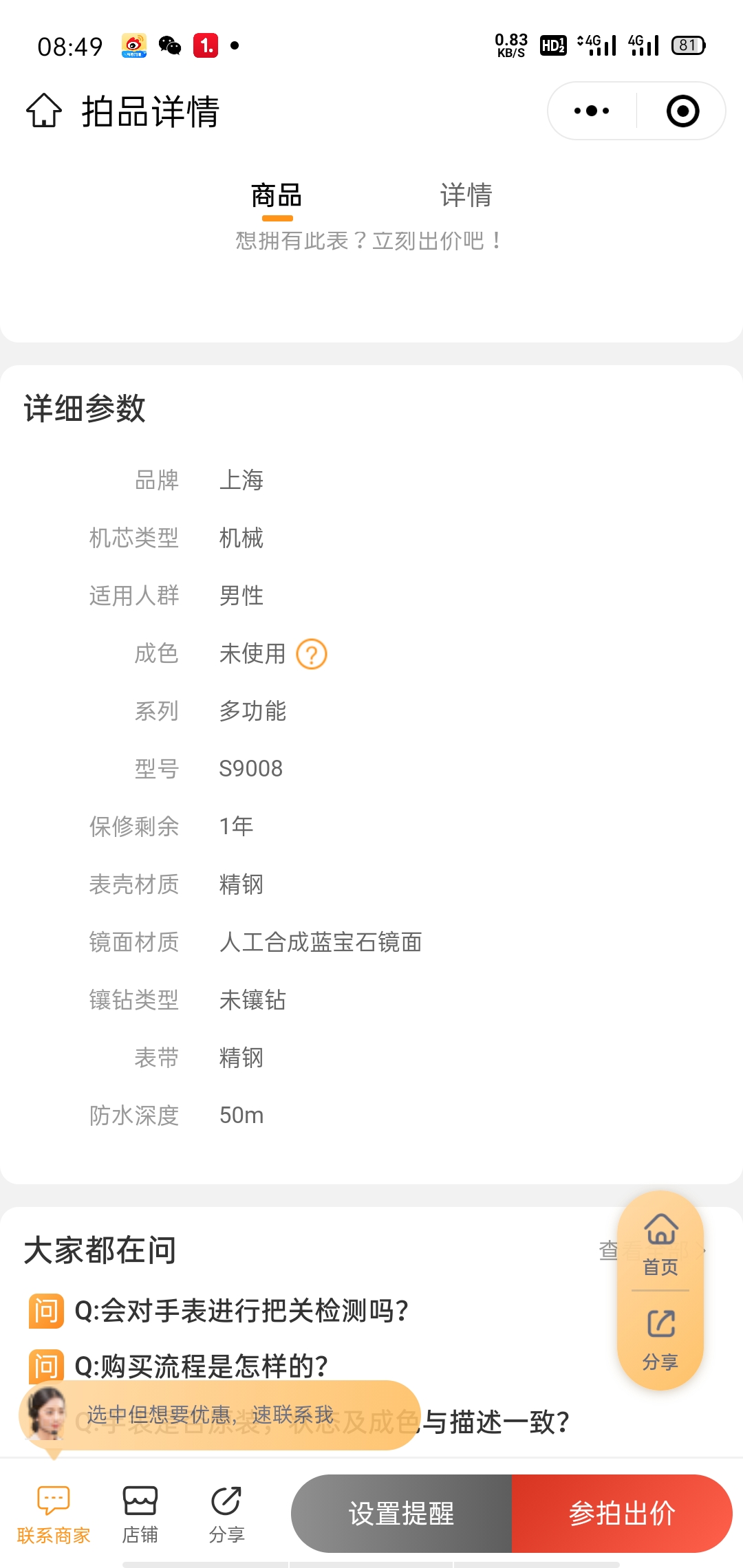Switch to the 详情 tab
743x1568 pixels.
tap(466, 195)
